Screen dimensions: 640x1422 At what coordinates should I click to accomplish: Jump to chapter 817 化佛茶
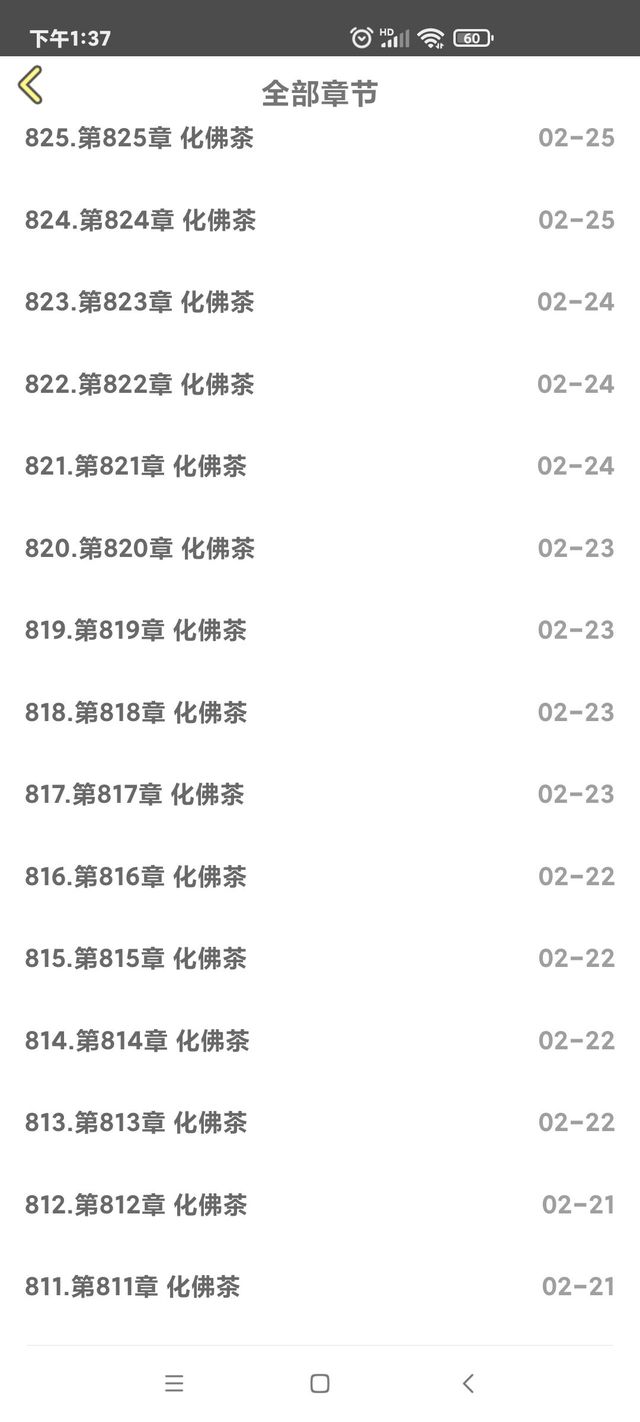click(x=134, y=794)
